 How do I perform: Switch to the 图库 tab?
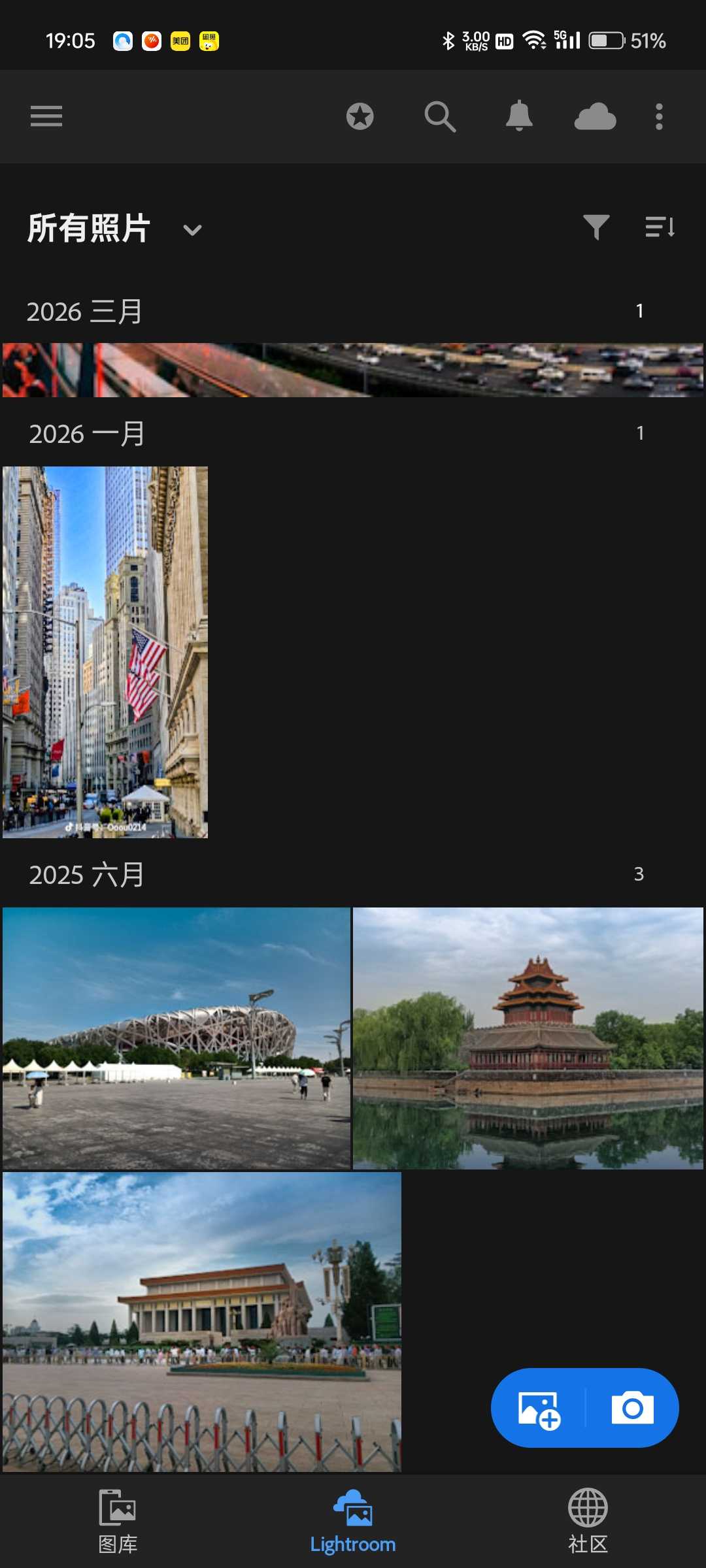point(118,1521)
